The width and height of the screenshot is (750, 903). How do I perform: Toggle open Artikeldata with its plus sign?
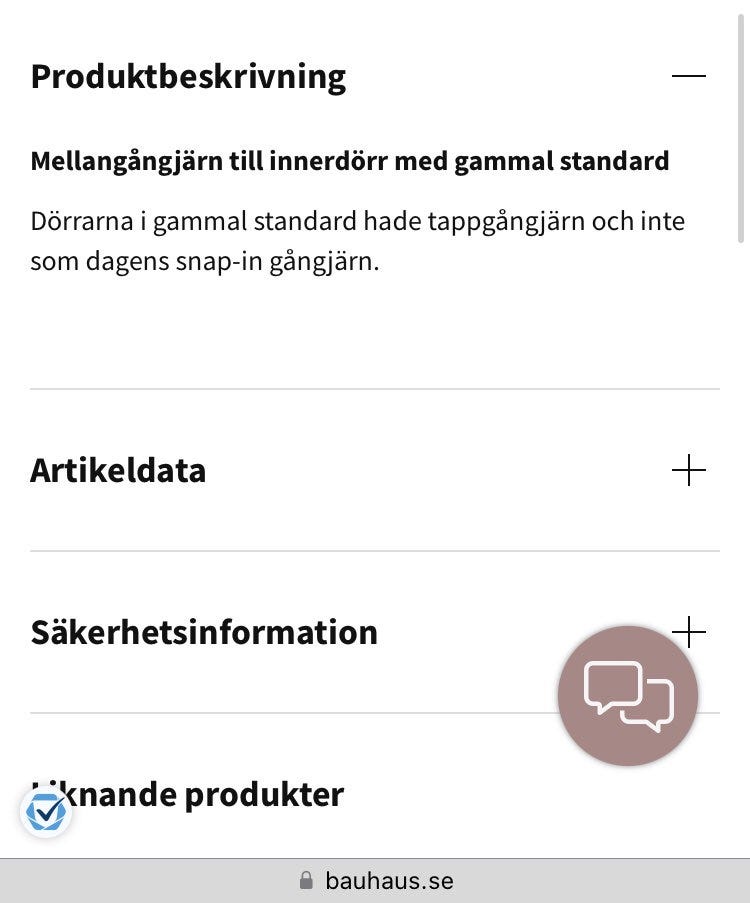(689, 470)
